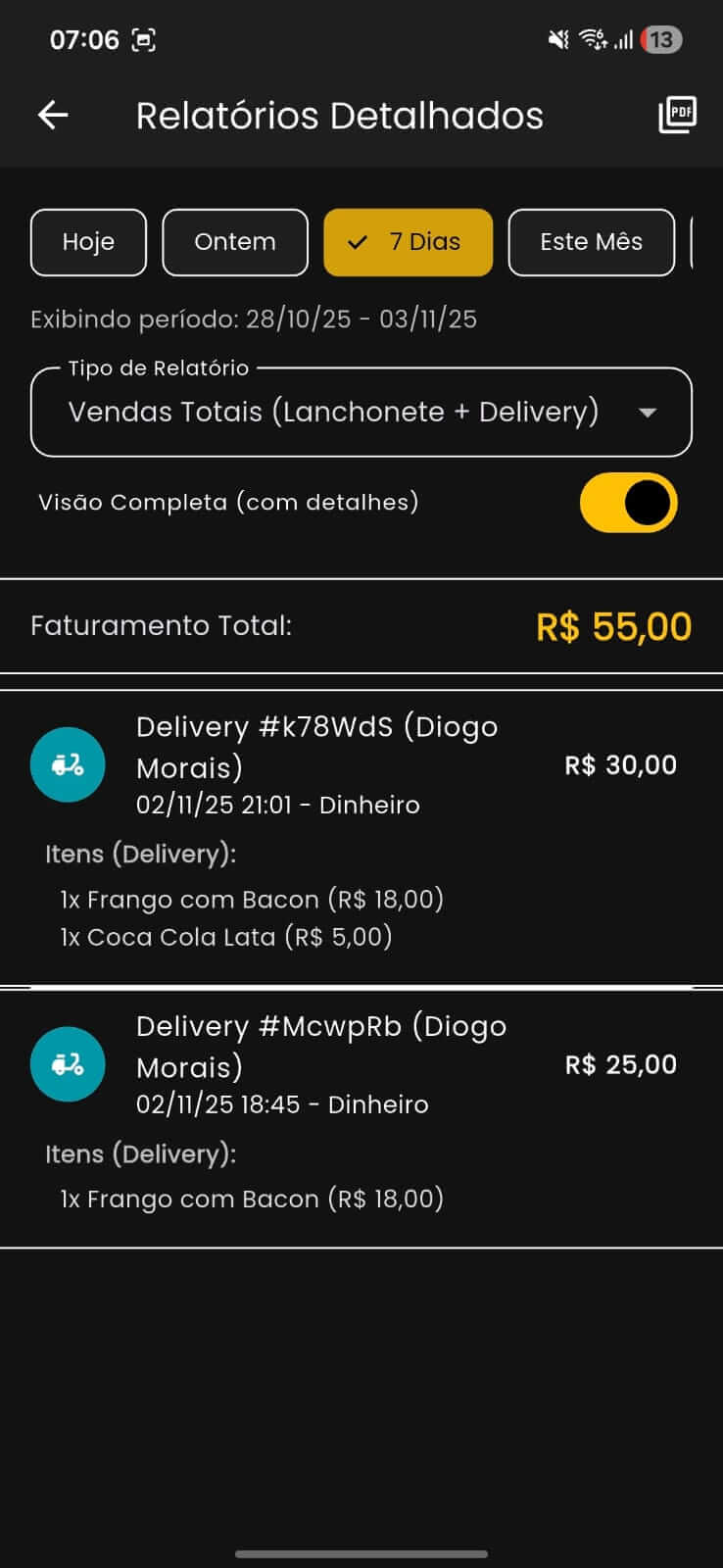Tap the Faturamento Total value R$ 55,00

pos(613,625)
